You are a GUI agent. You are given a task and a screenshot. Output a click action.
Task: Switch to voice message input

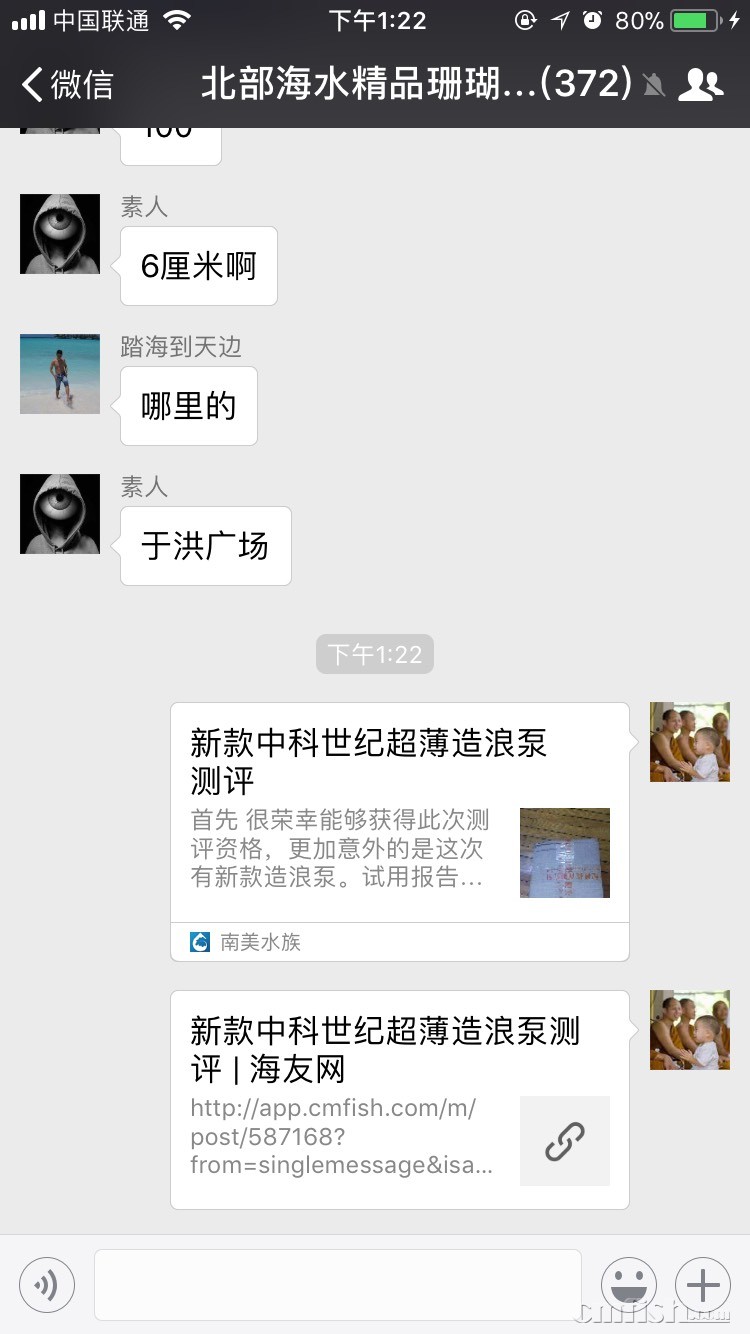click(x=47, y=1284)
